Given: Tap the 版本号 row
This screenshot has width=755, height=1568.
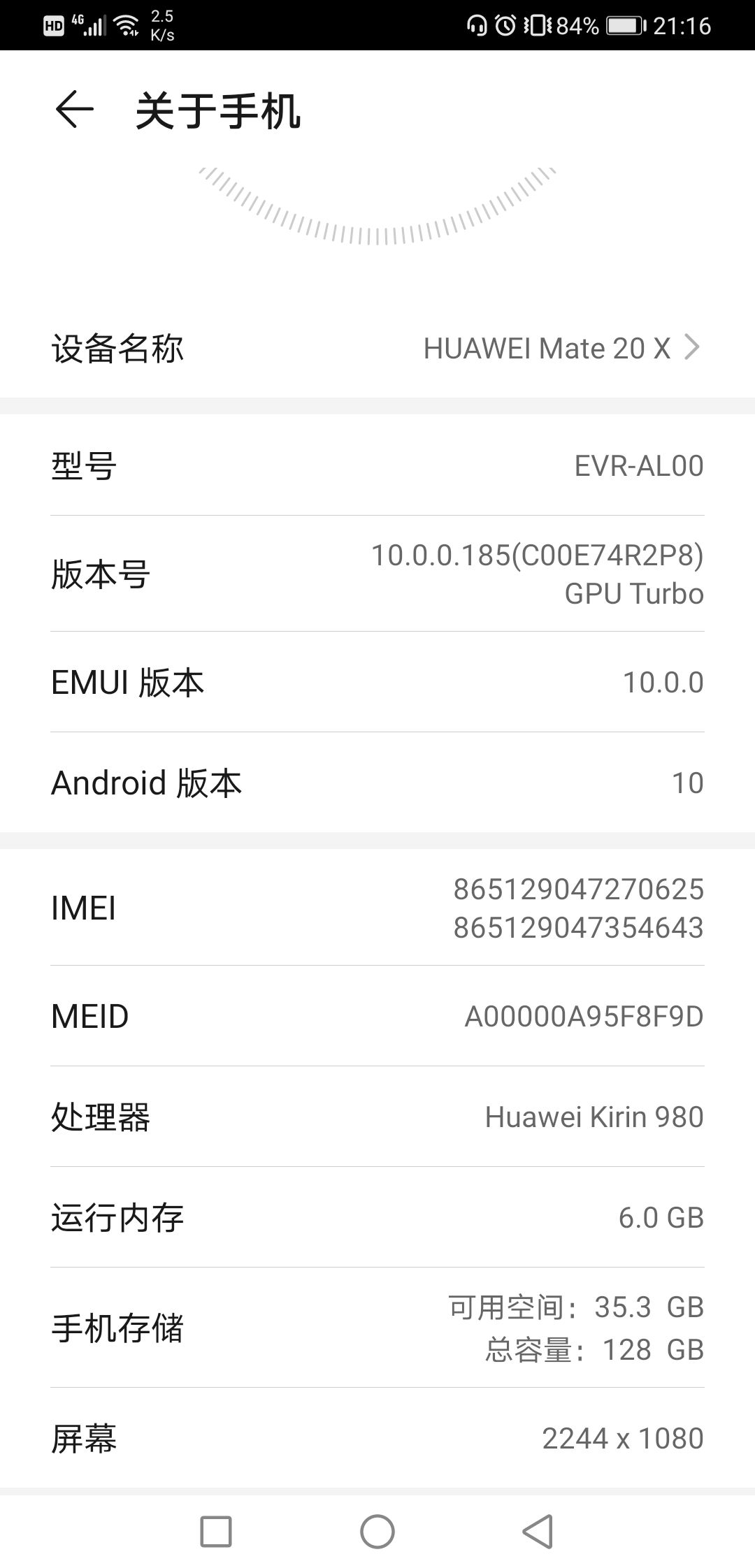Looking at the screenshot, I should click(377, 574).
